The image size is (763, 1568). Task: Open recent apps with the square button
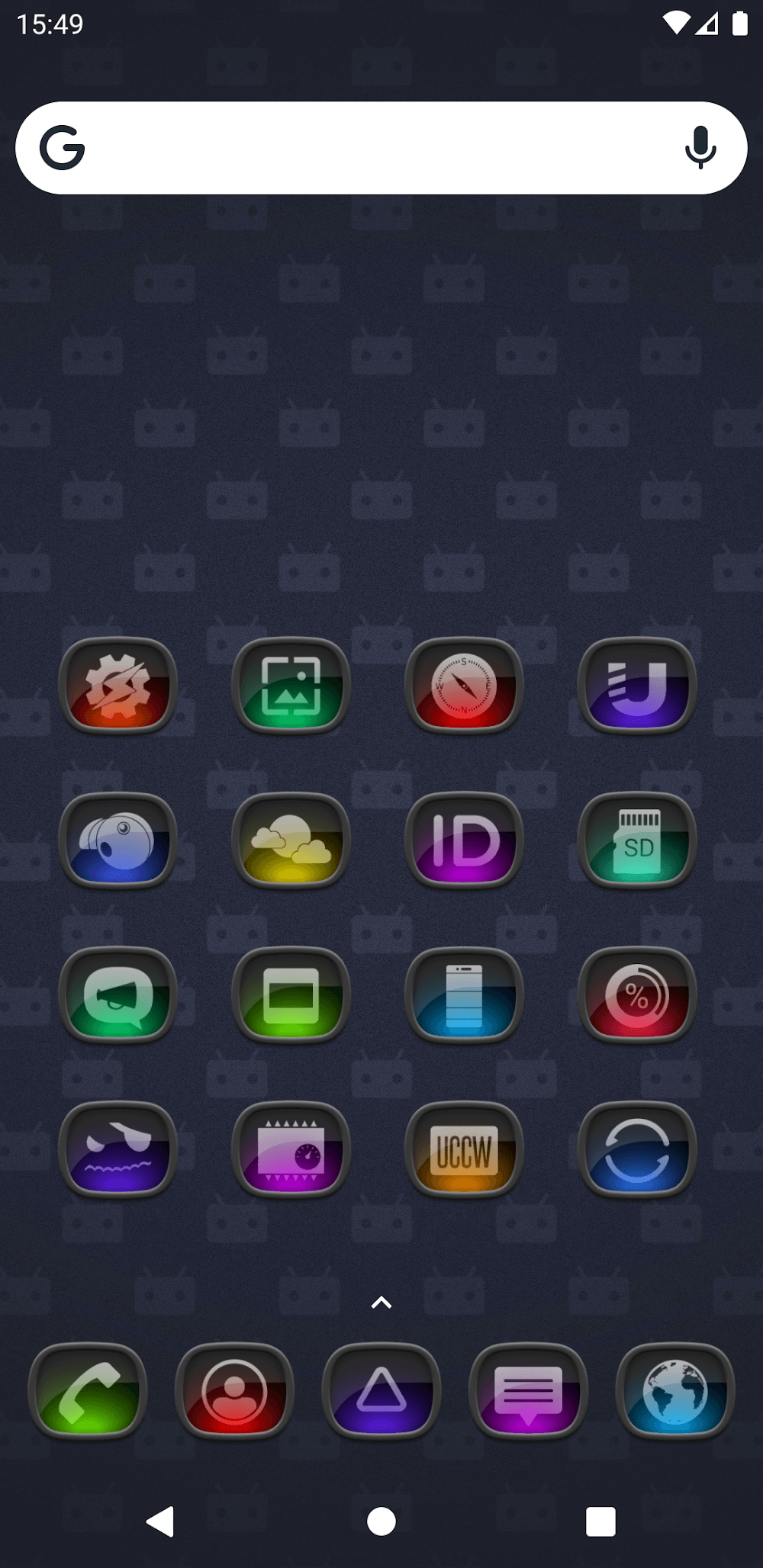pyautogui.click(x=600, y=1521)
